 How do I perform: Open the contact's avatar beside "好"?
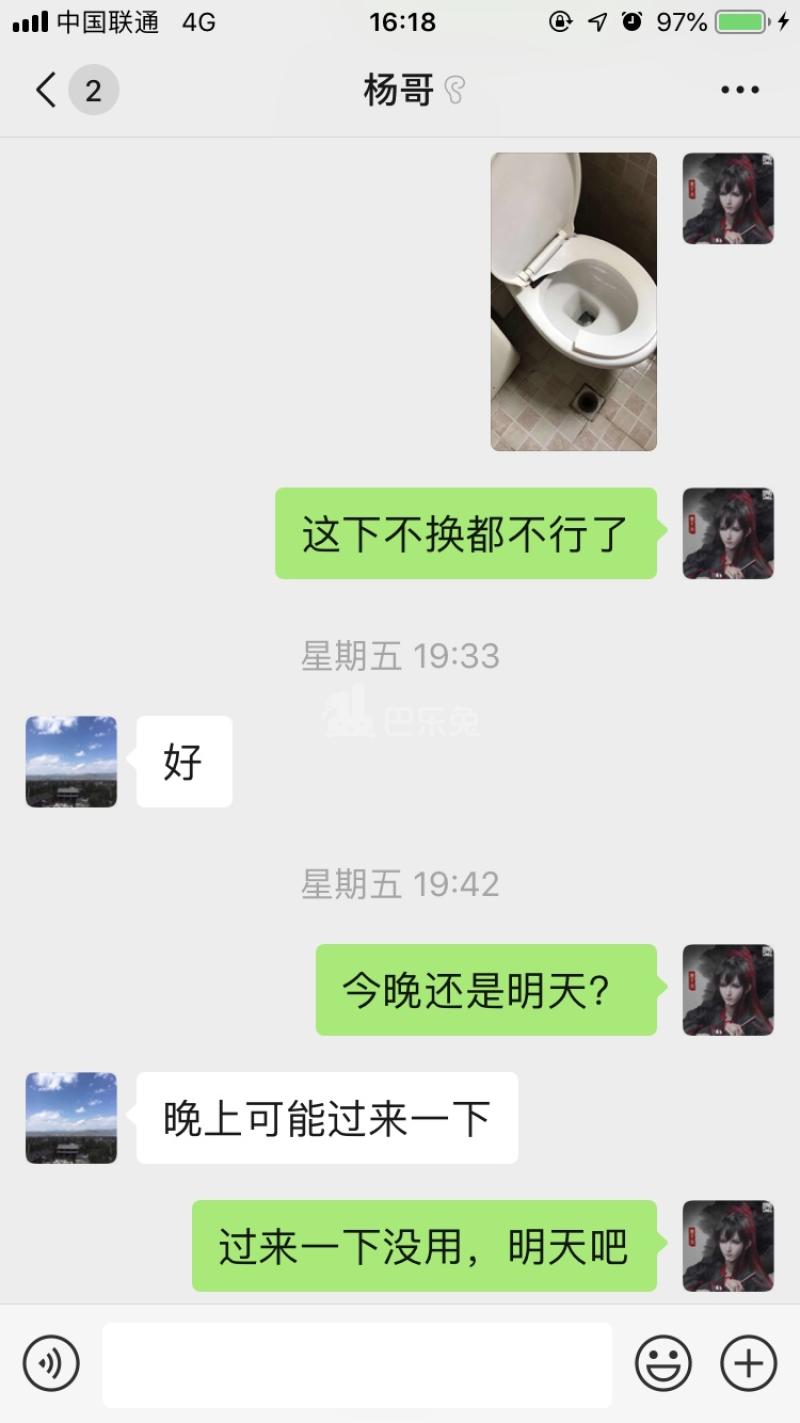click(71, 761)
